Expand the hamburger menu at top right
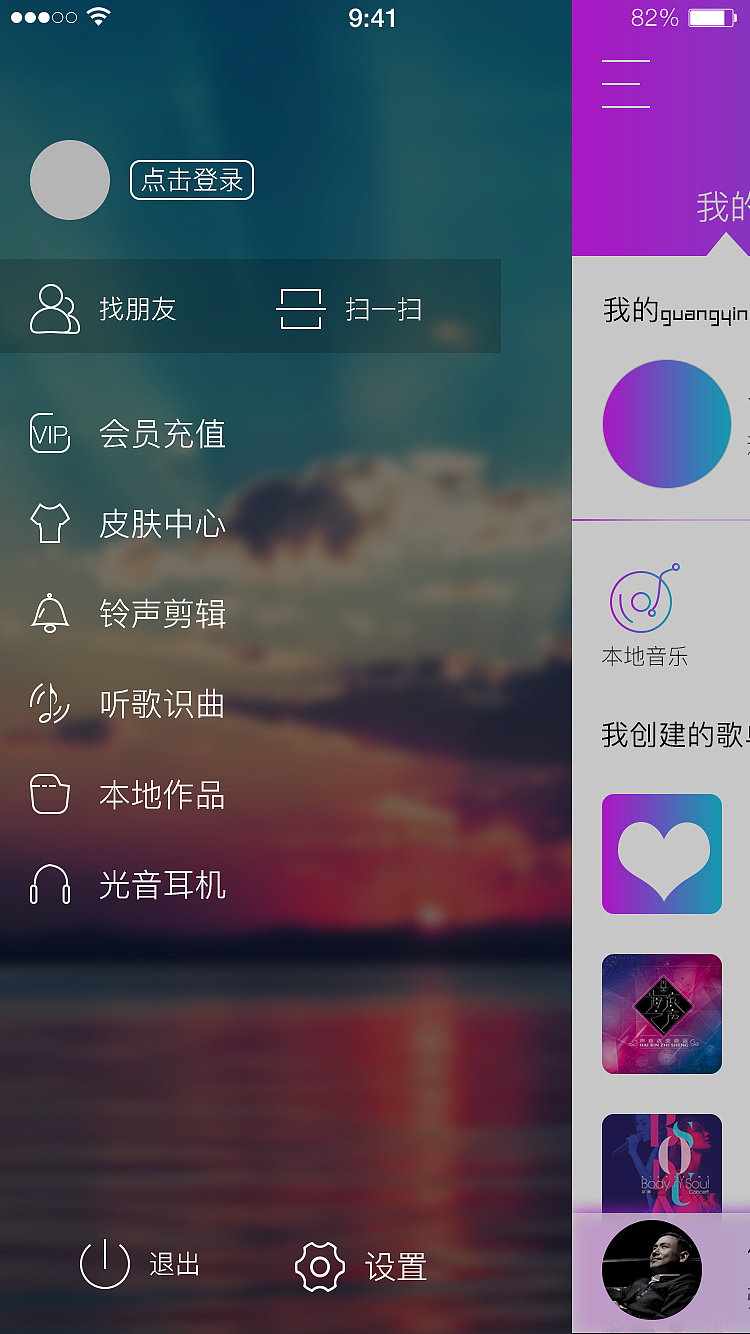 pos(625,84)
